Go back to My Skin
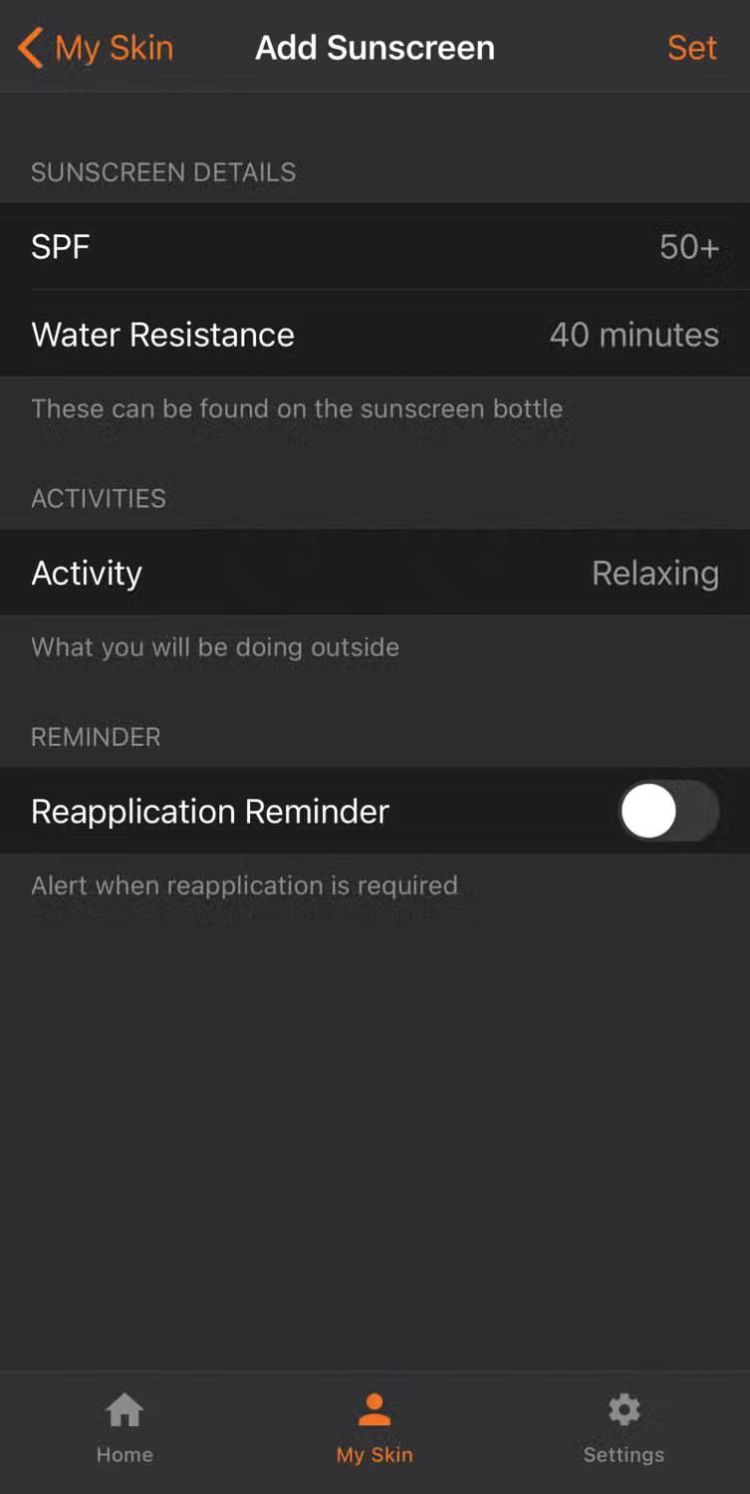The height and width of the screenshot is (1494, 750). 95,48
